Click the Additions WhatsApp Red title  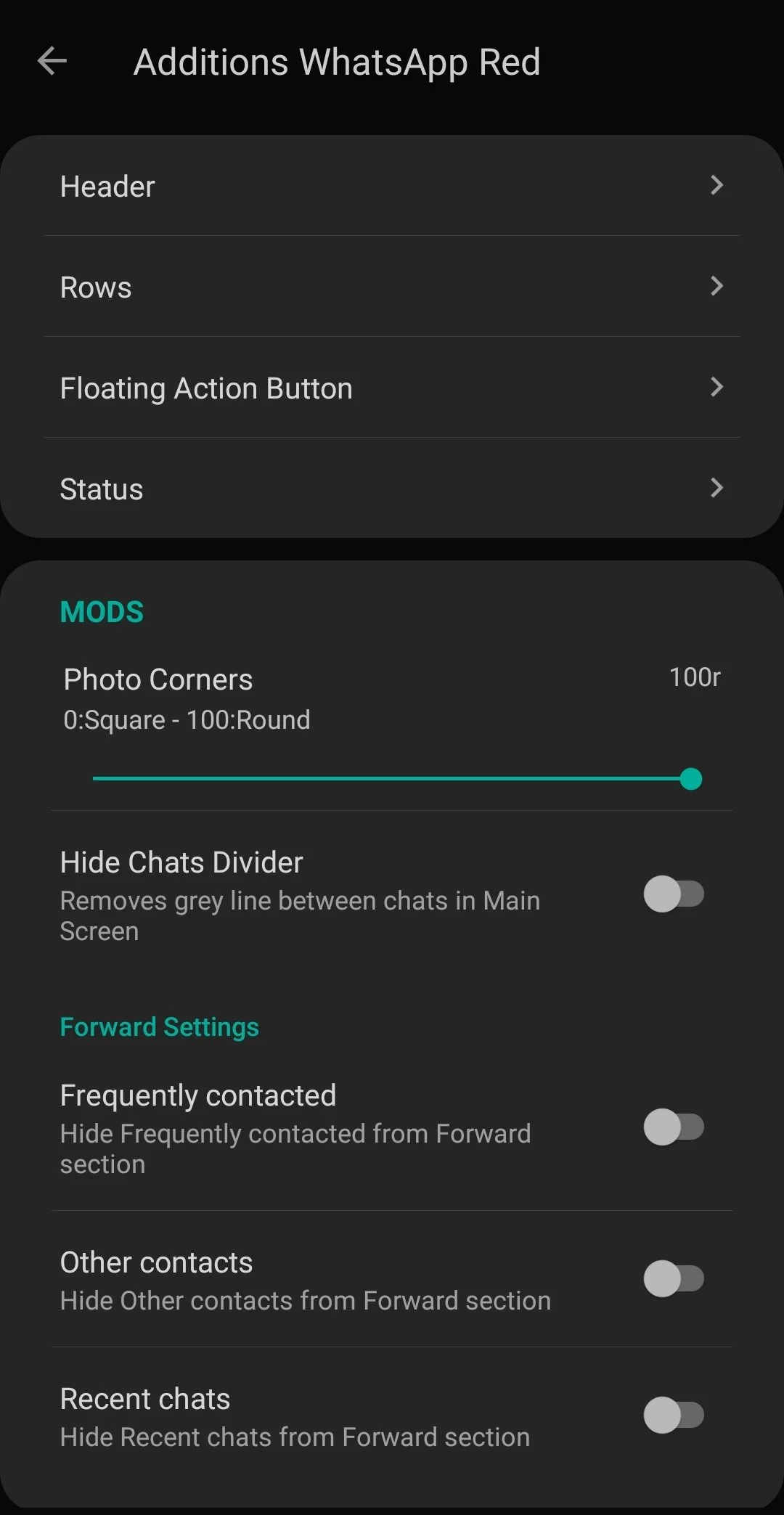(x=336, y=62)
